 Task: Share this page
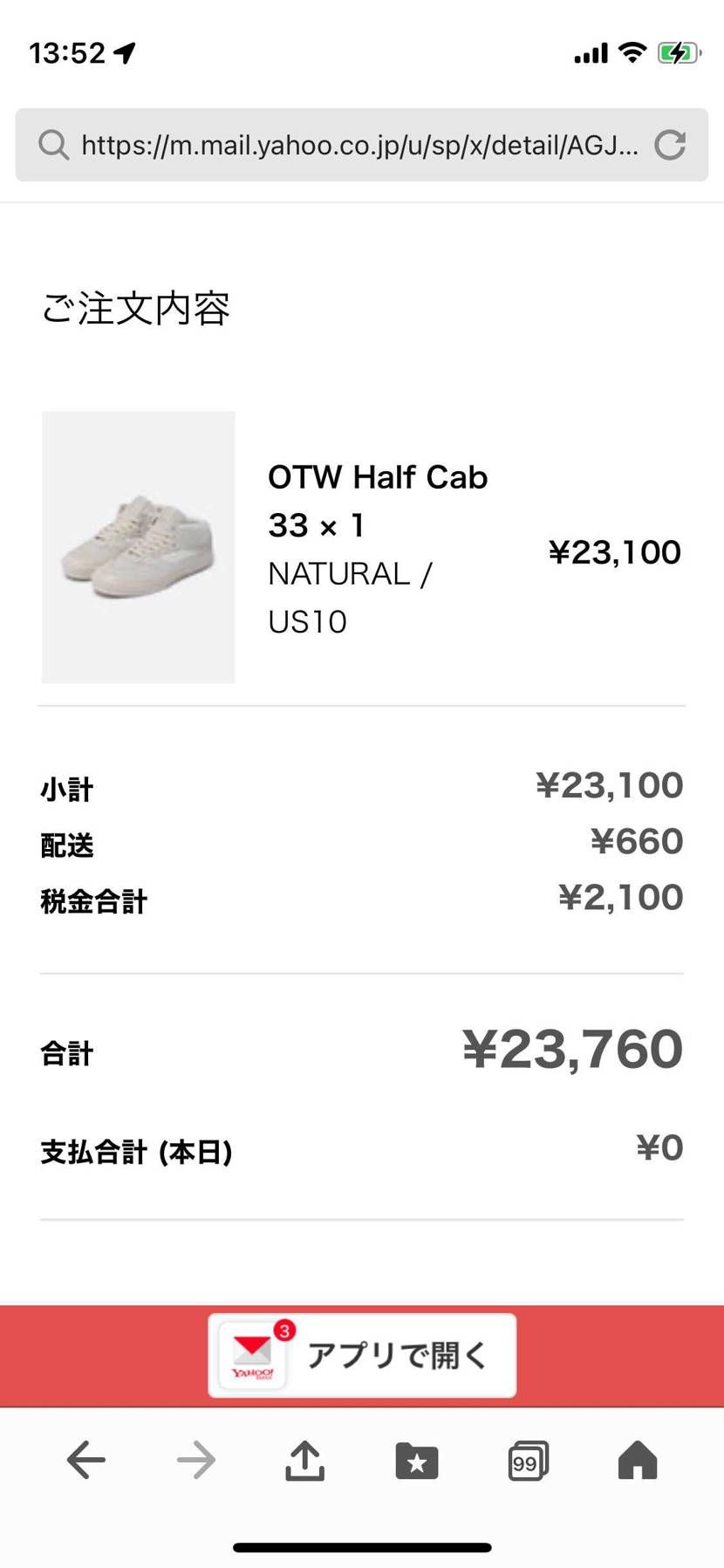pos(305,1460)
